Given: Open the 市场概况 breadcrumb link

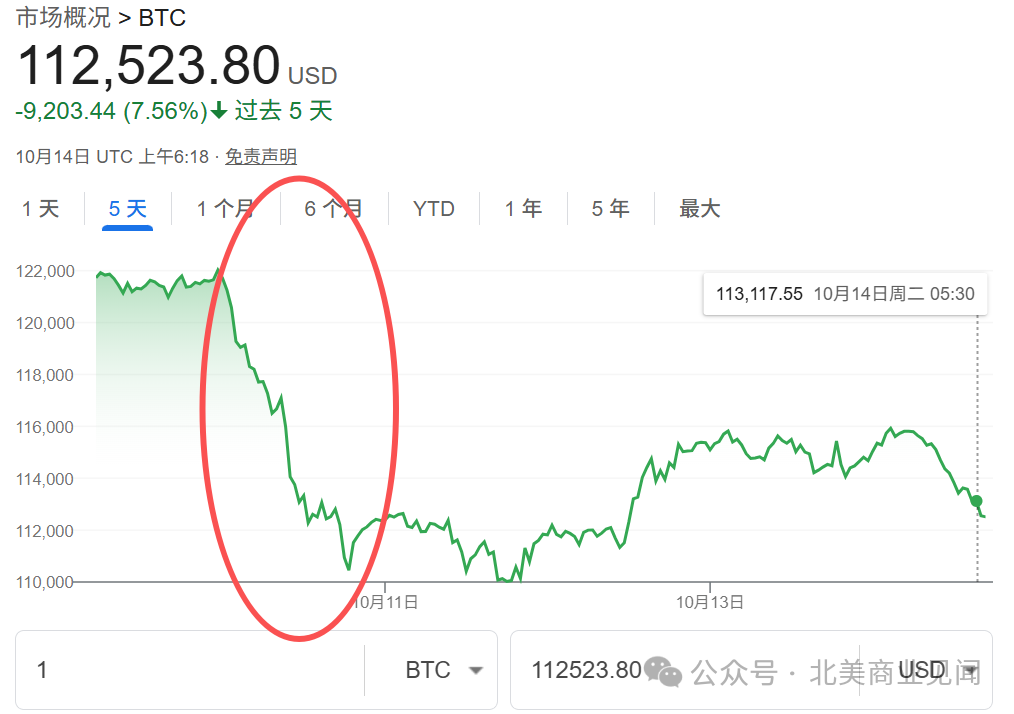Looking at the screenshot, I should (63, 18).
